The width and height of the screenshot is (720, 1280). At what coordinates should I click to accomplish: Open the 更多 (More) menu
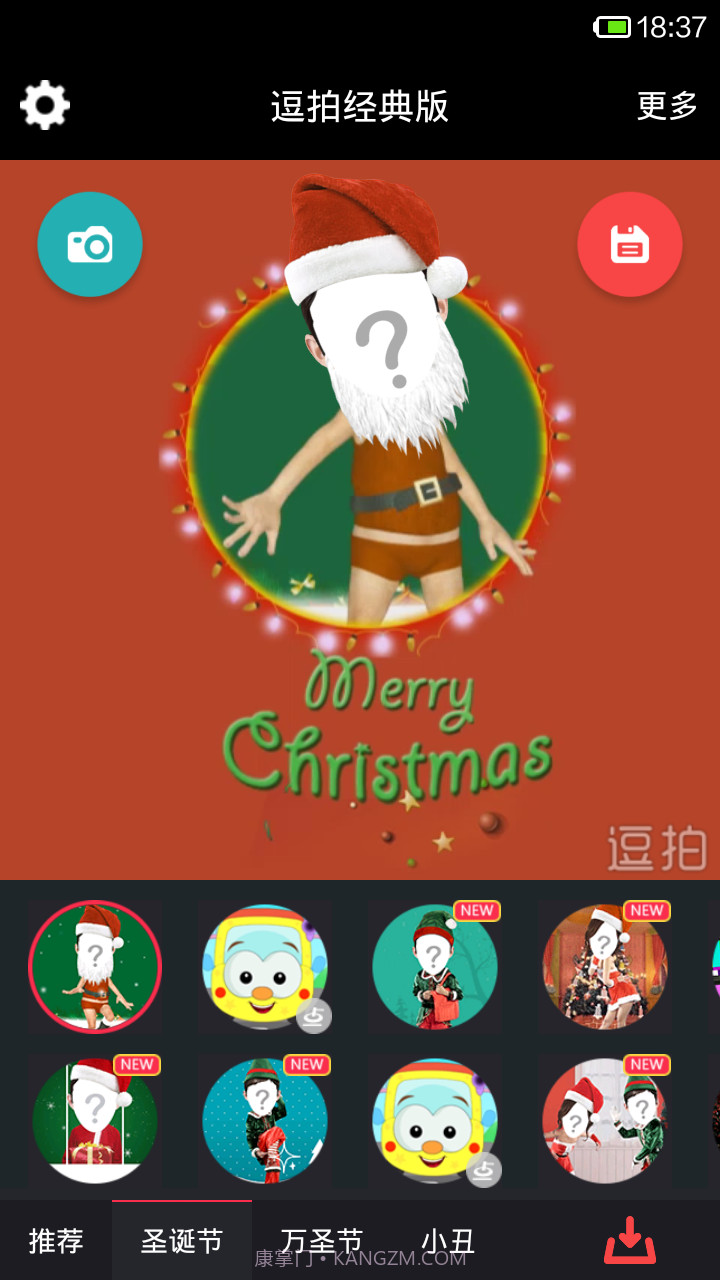667,103
